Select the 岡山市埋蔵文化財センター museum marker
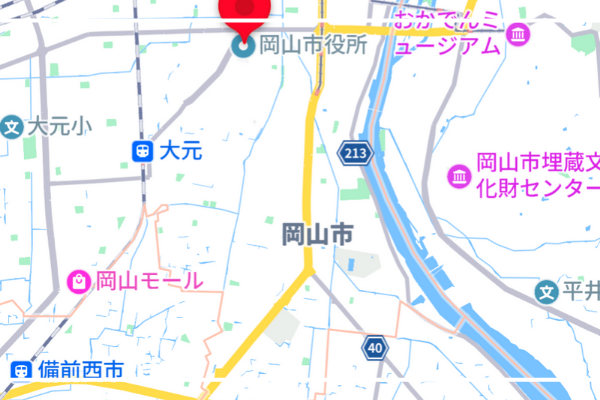 (459, 176)
